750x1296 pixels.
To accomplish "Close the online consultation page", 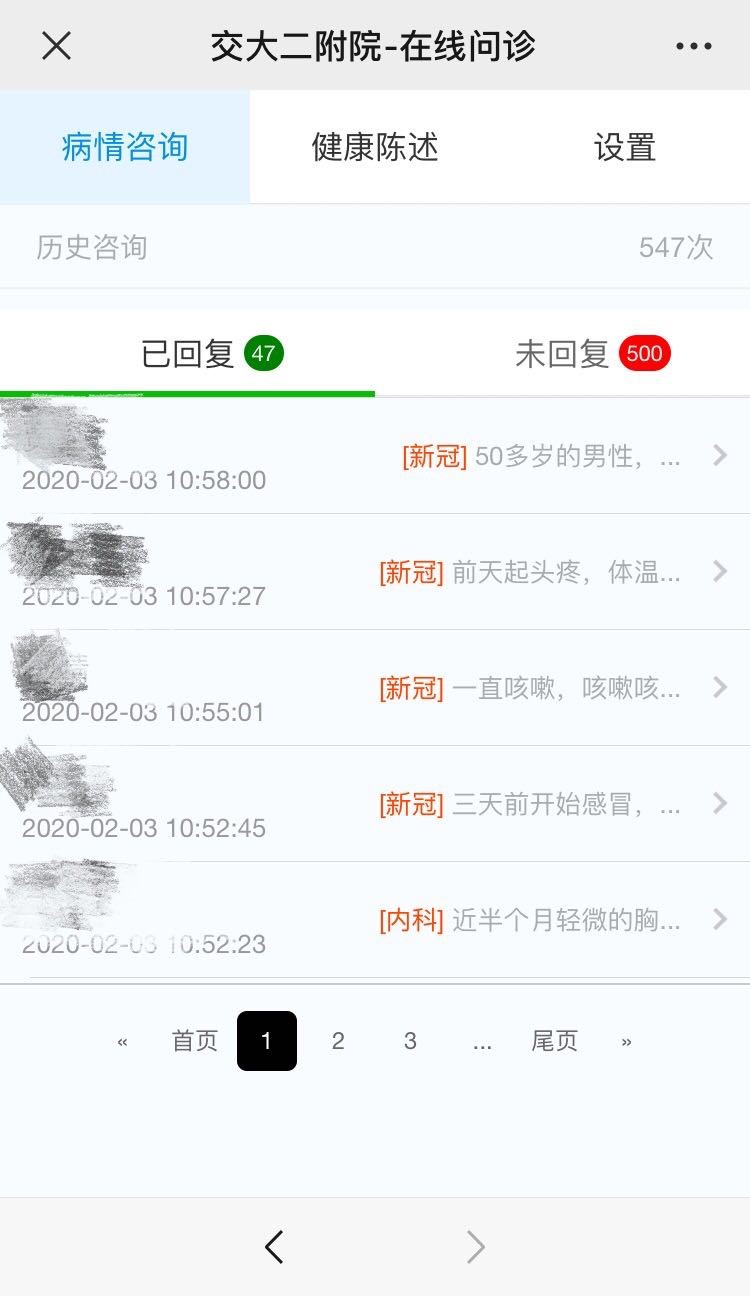I will [x=56, y=46].
